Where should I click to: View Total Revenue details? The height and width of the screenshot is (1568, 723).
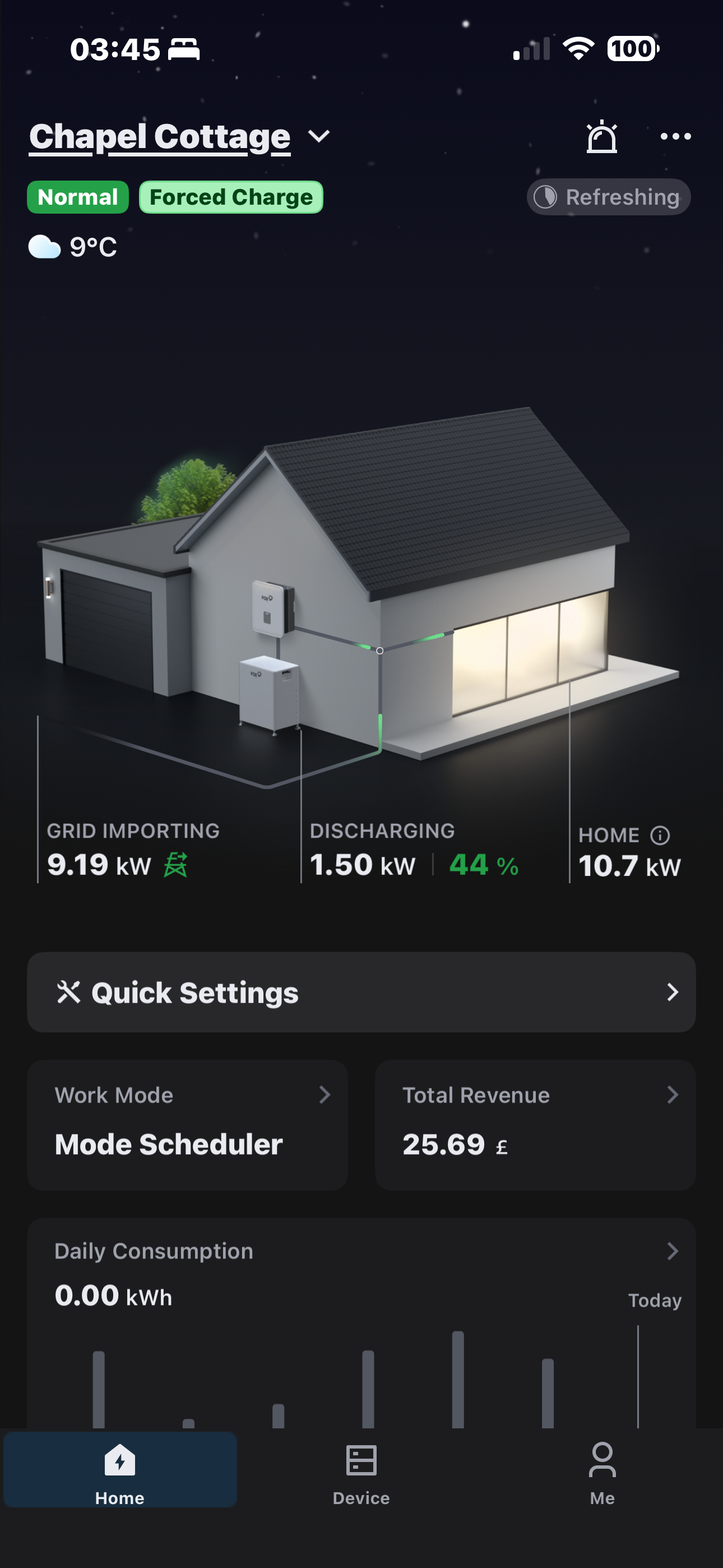click(535, 1125)
